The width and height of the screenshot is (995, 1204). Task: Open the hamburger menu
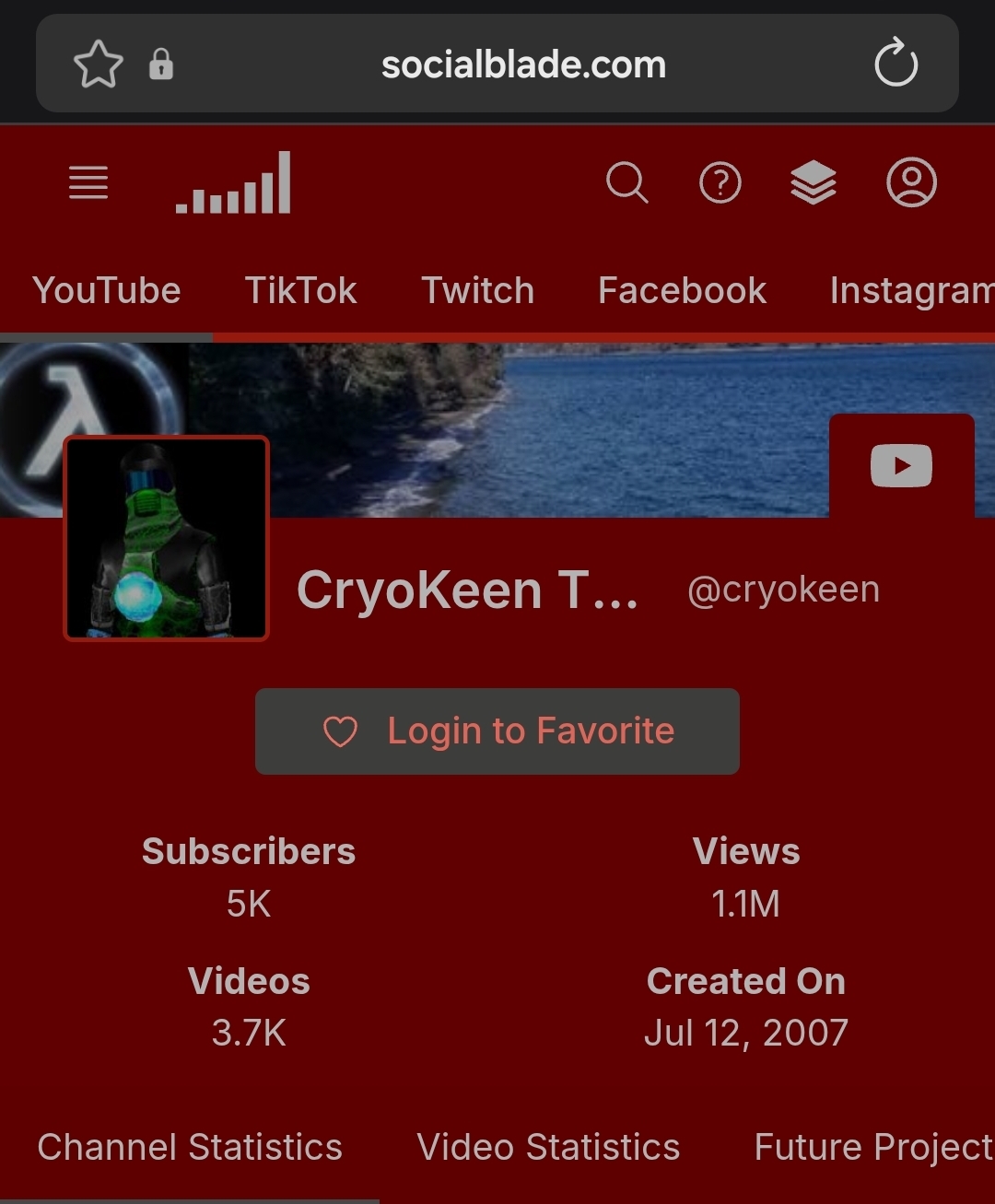coord(88,182)
